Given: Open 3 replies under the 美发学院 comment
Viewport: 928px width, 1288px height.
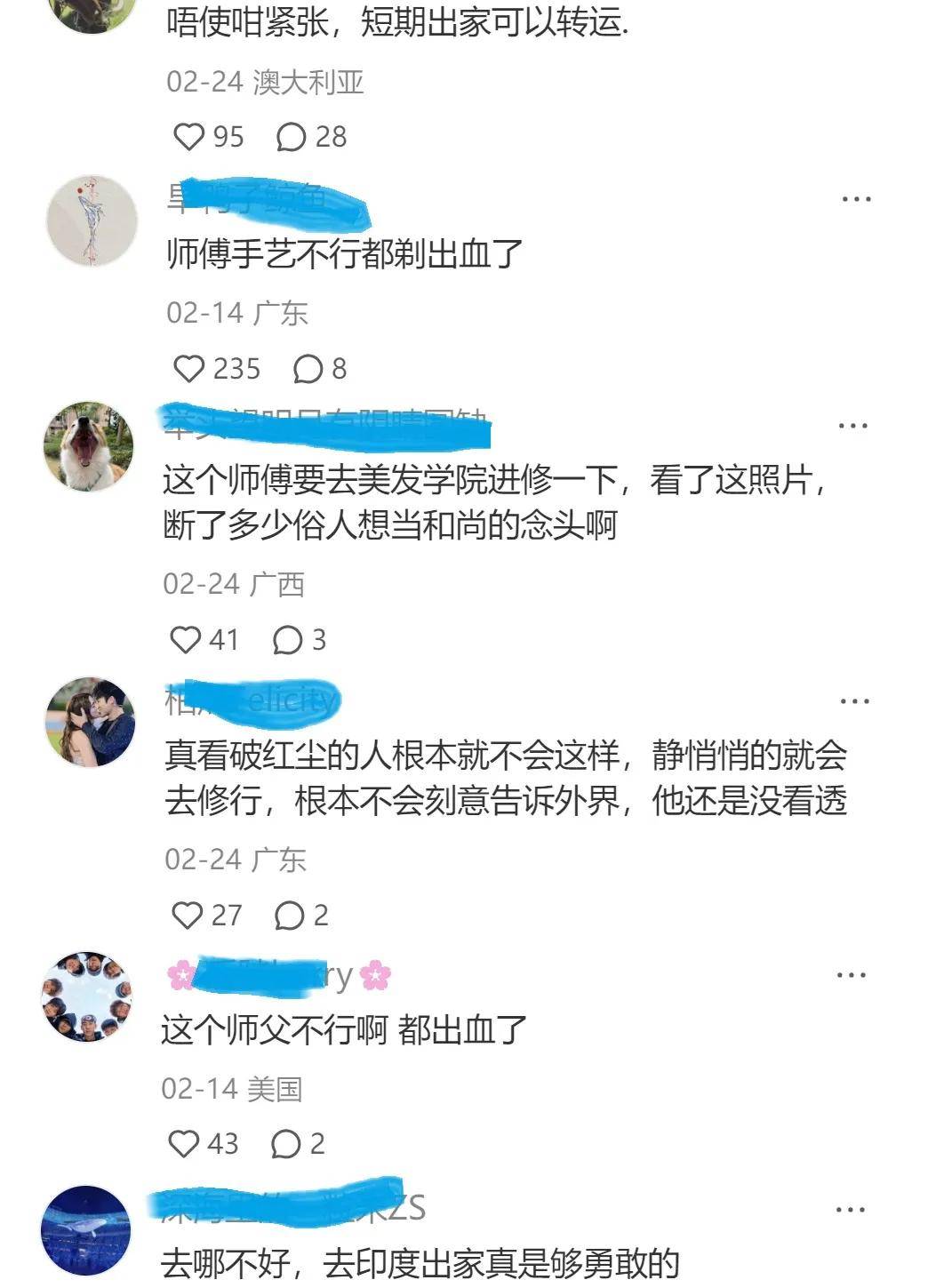Looking at the screenshot, I should click(287, 640).
